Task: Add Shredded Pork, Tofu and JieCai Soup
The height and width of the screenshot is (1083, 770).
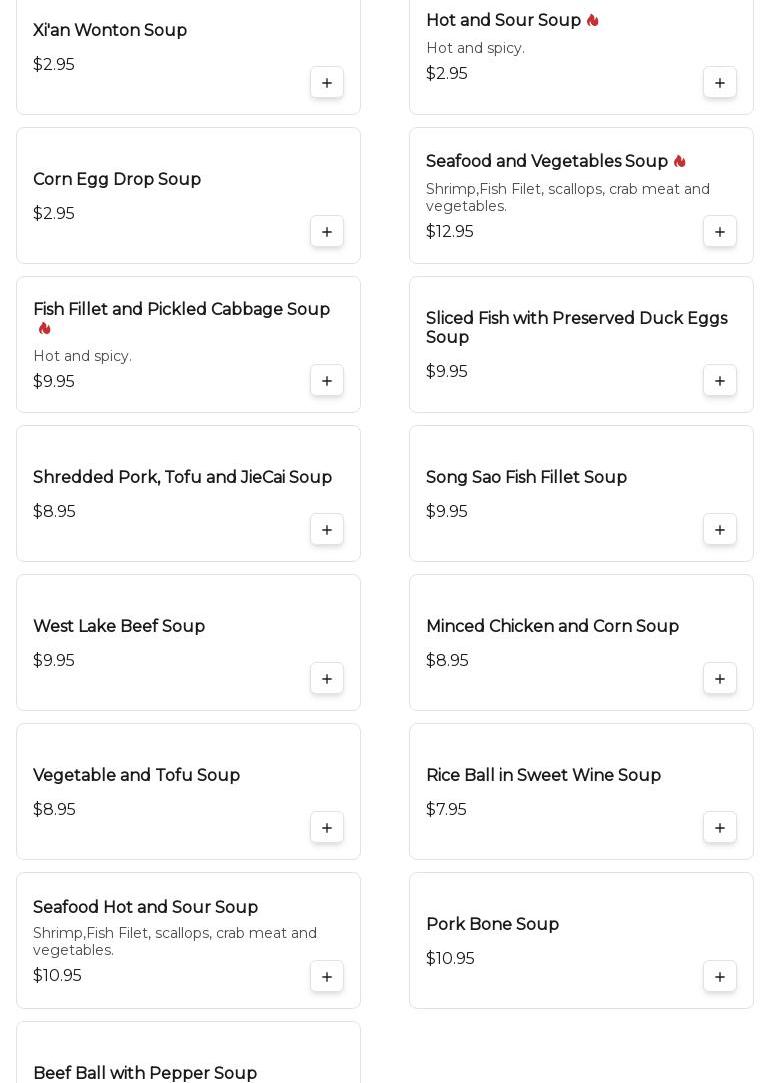Action: tap(327, 530)
